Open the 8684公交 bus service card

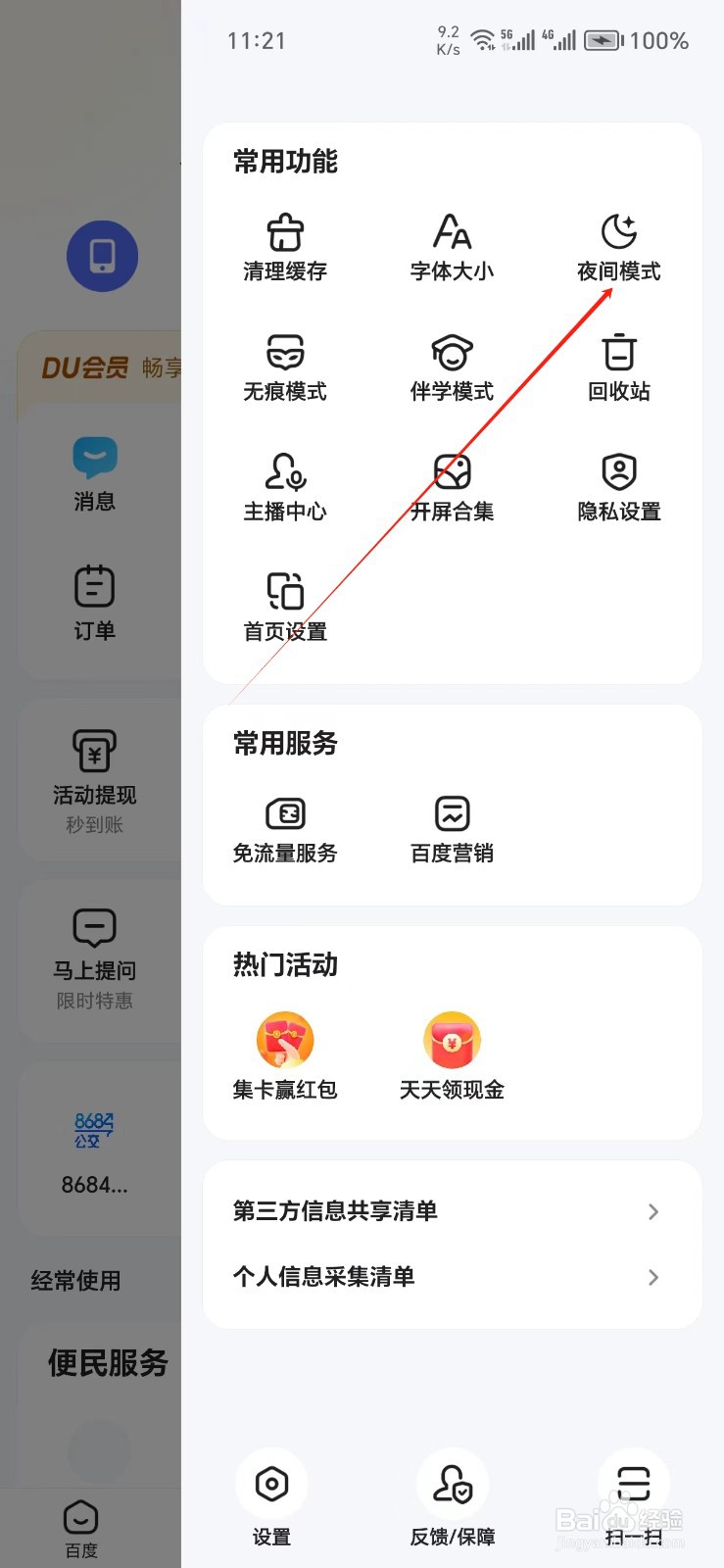click(x=93, y=1151)
